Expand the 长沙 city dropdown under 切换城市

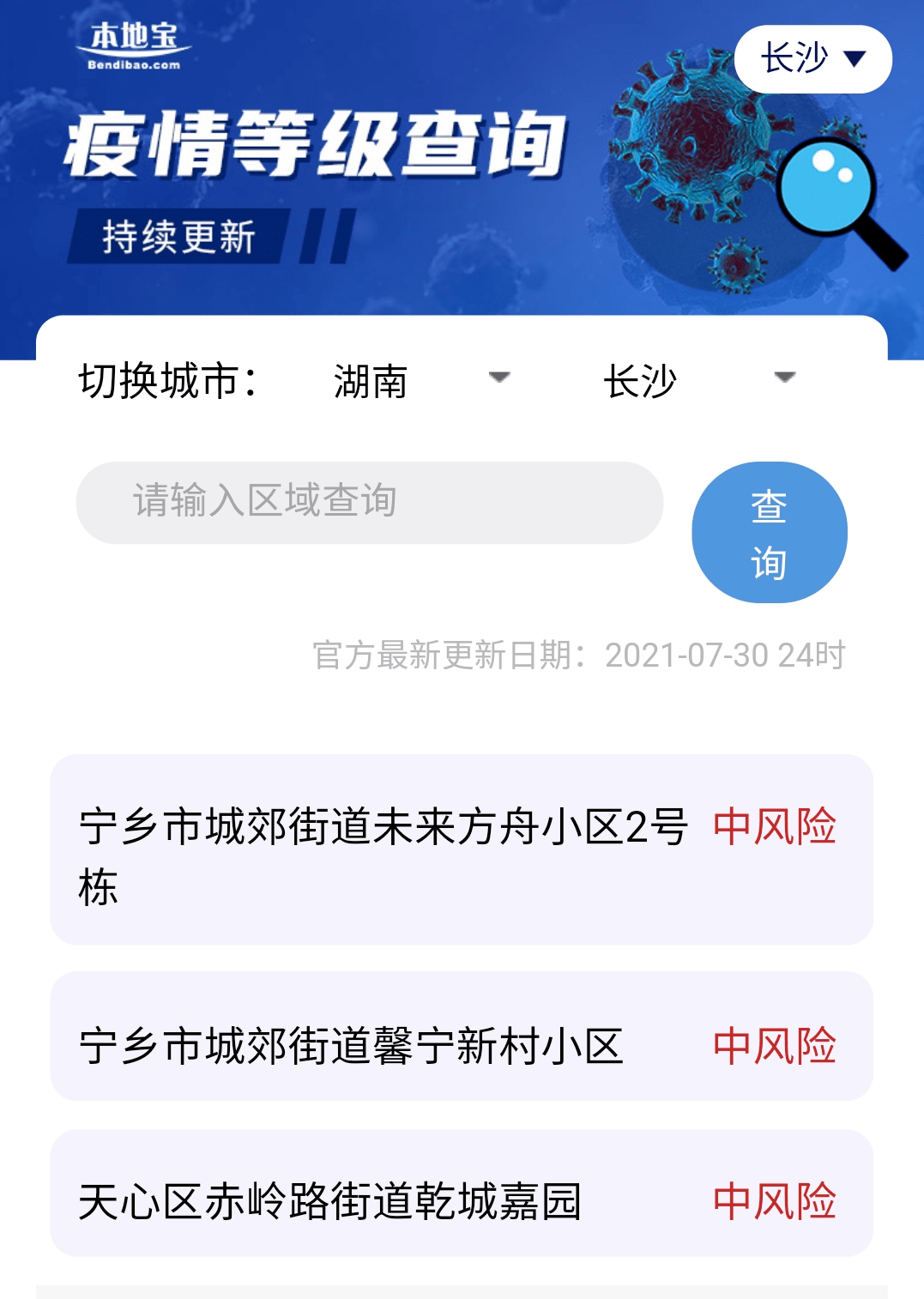tap(699, 380)
